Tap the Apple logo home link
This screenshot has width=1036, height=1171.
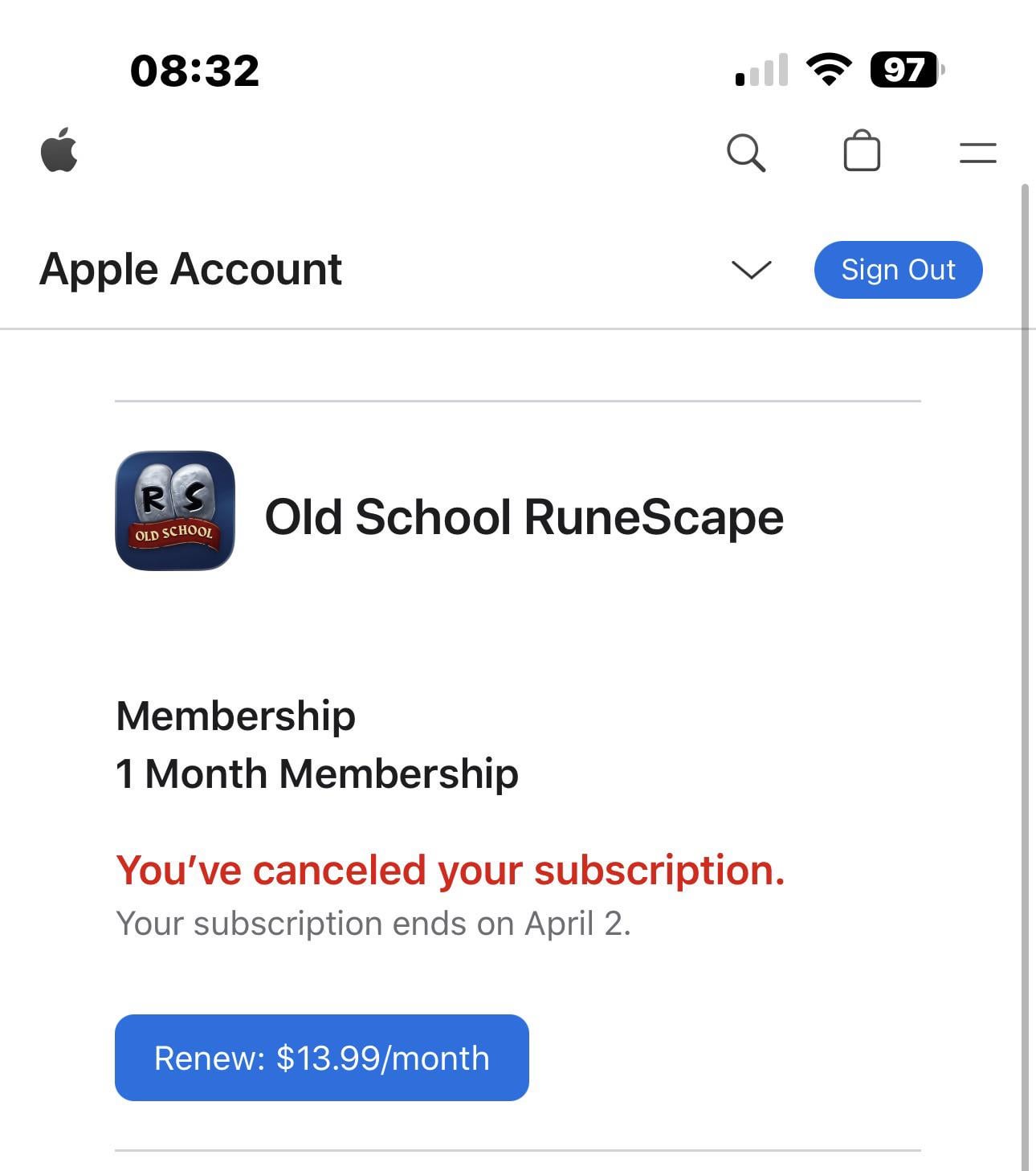click(x=59, y=150)
